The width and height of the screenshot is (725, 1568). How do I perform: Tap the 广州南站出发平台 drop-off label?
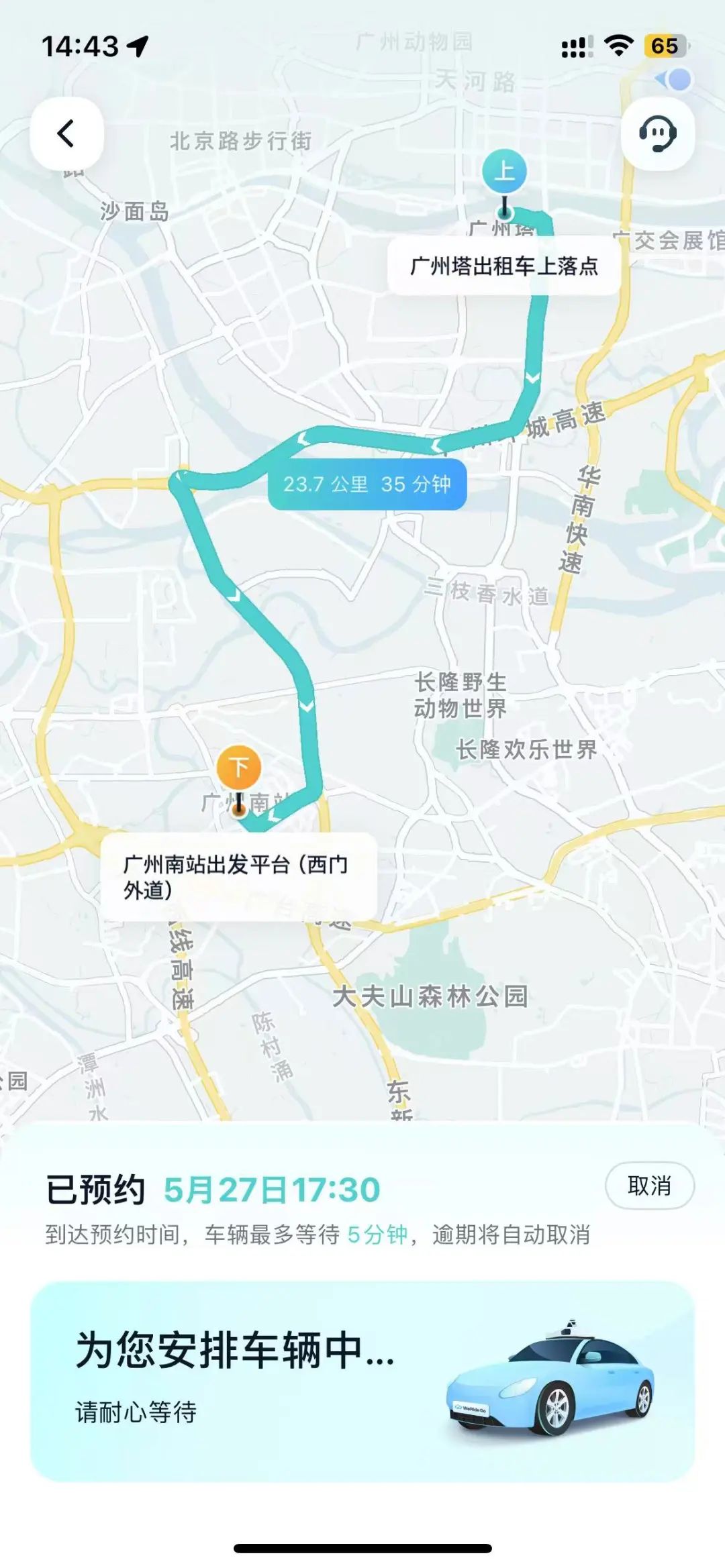pyautogui.click(x=238, y=877)
